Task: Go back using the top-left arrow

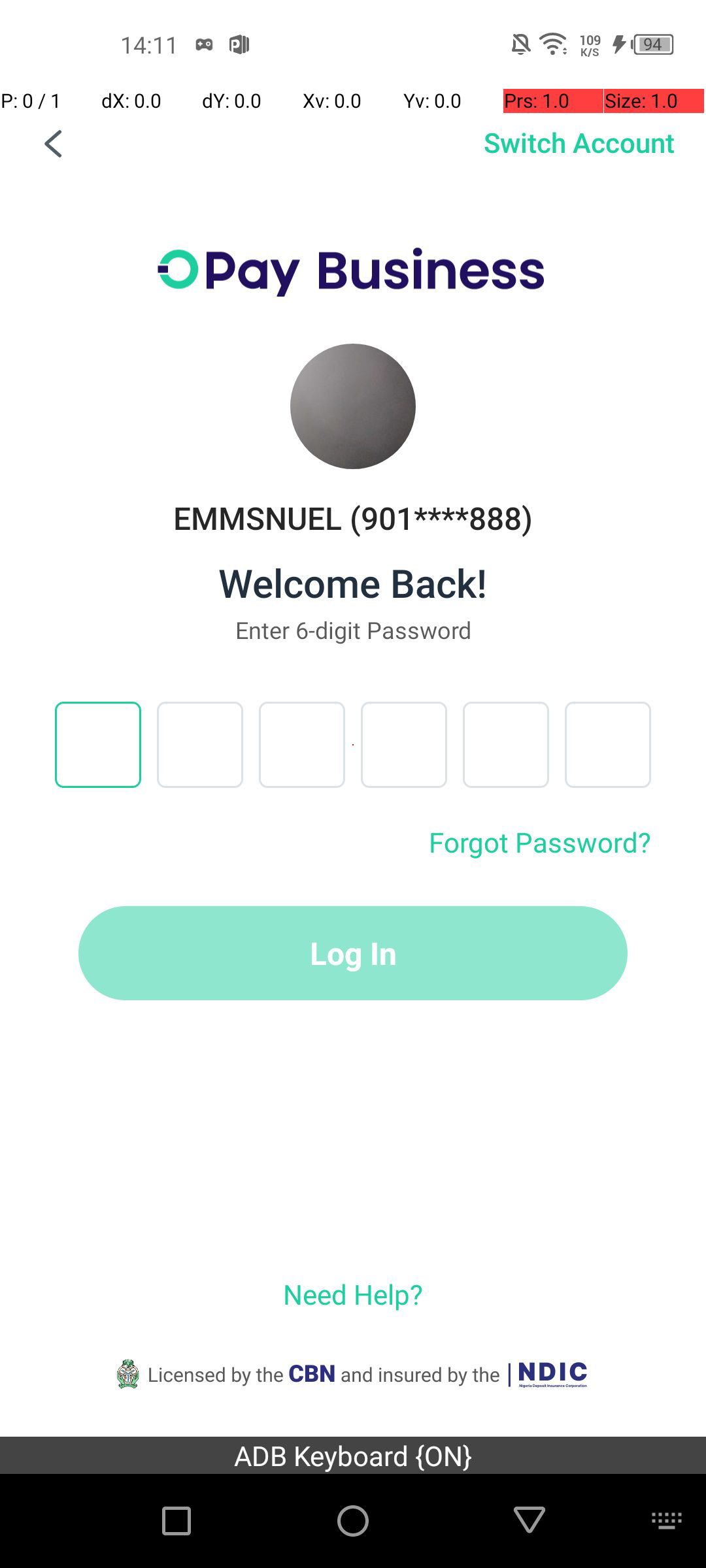Action: pos(54,144)
